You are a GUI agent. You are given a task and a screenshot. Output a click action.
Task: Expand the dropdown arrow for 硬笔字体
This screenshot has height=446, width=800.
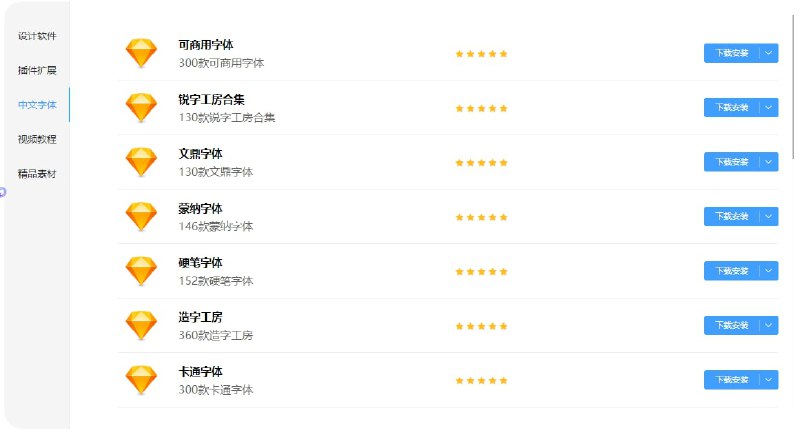(x=769, y=271)
